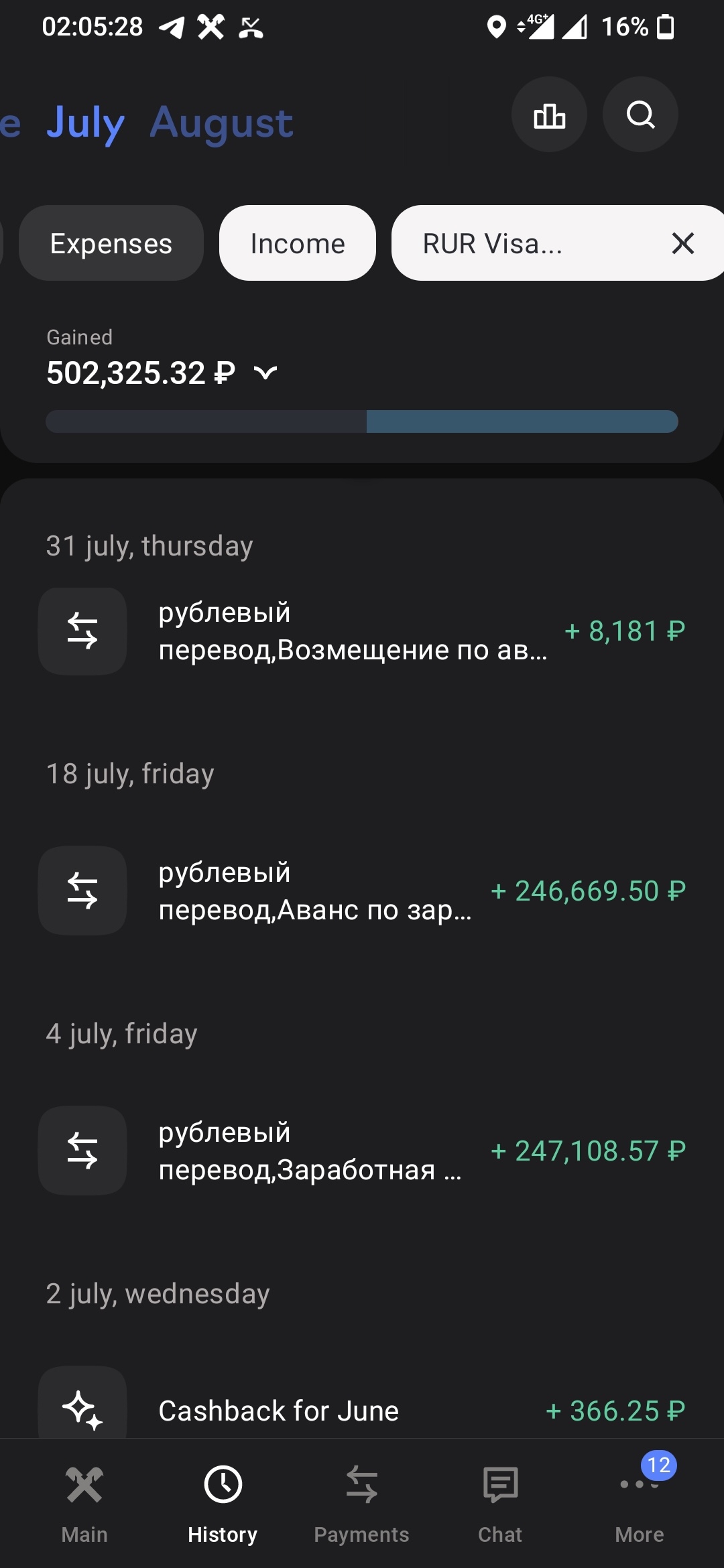This screenshot has height=1568, width=724.
Task: Switch to the August month tab
Action: click(x=221, y=123)
